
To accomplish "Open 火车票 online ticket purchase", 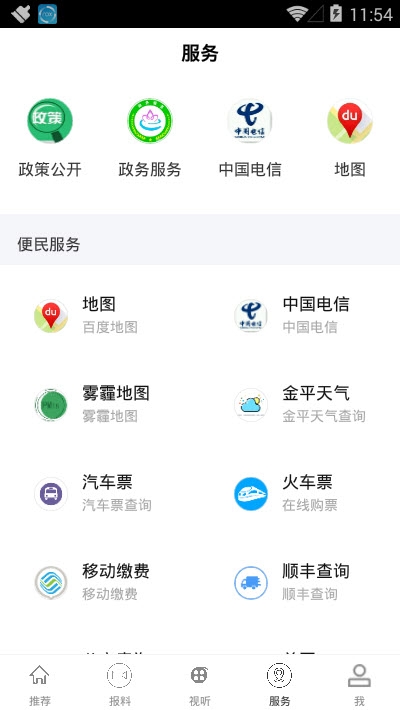I will (x=300, y=494).
